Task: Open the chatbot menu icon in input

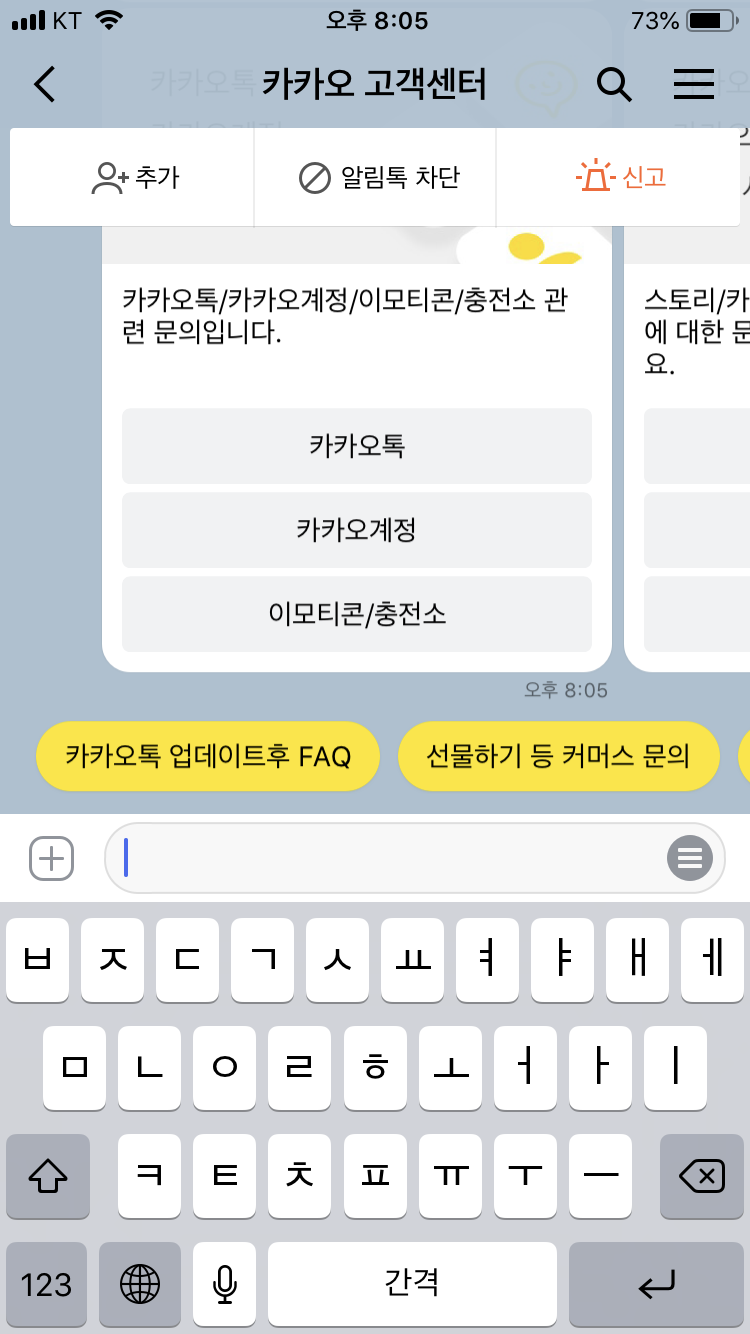Action: [x=689, y=858]
